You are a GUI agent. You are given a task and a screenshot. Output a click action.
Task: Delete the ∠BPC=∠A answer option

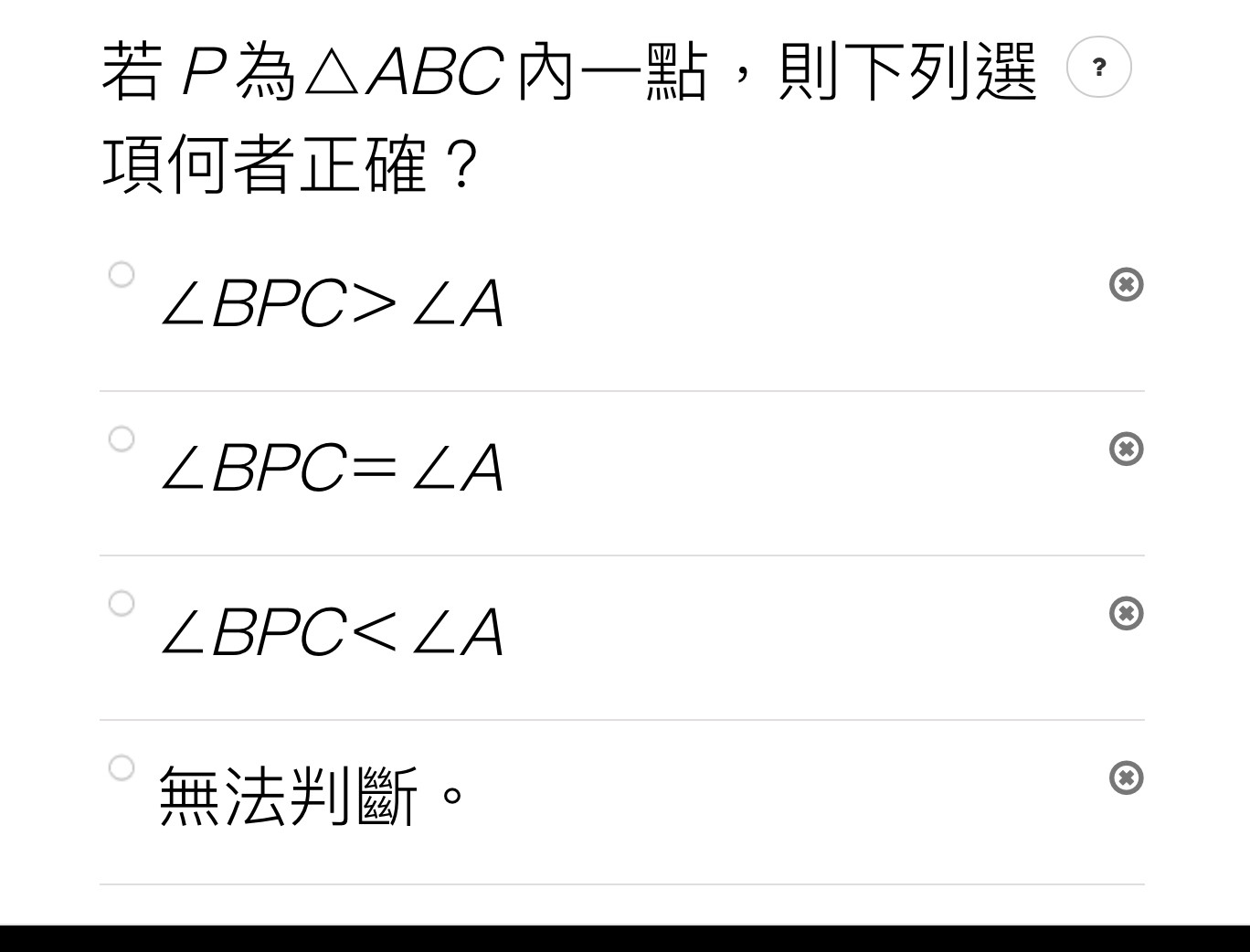(1127, 449)
